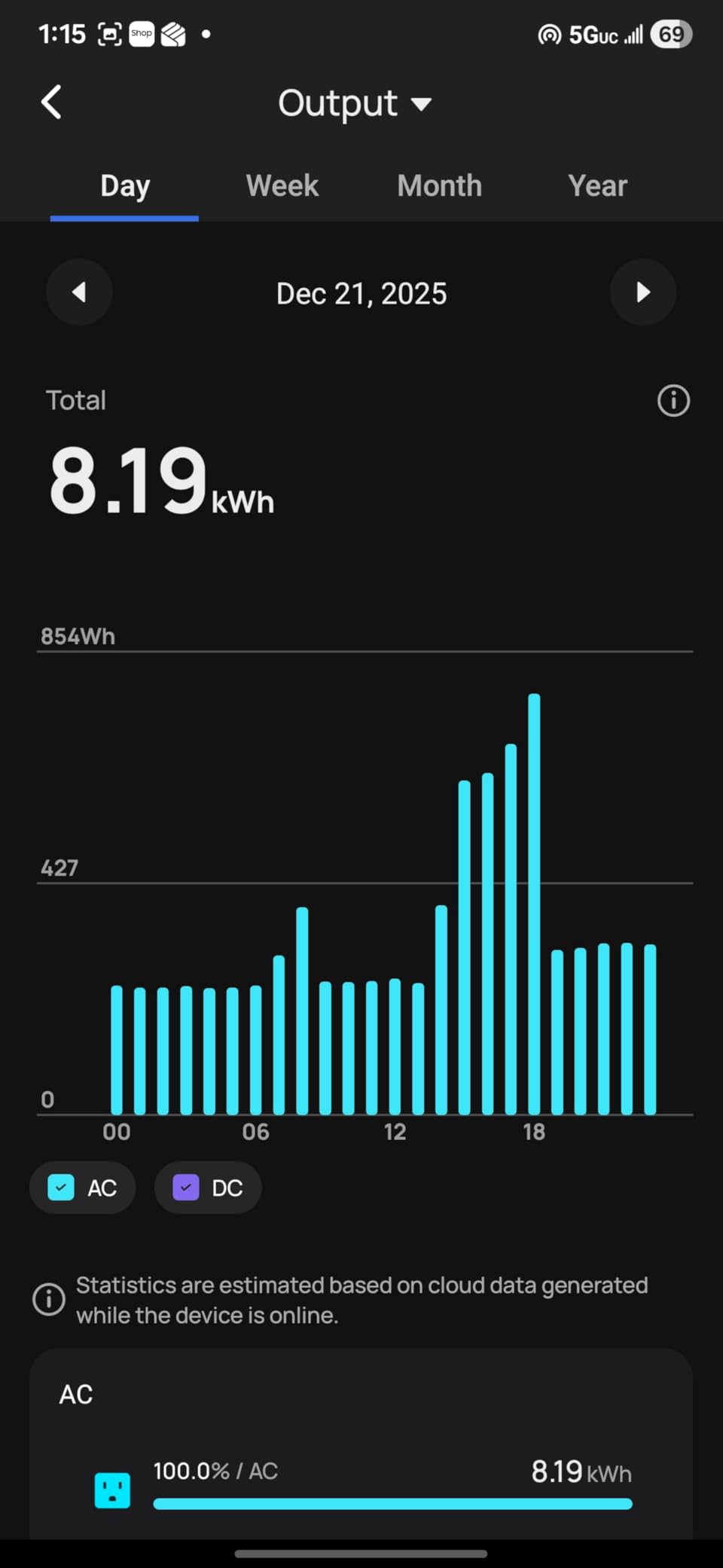723x1568 pixels.
Task: Switch to the Week tab
Action: [x=282, y=186]
